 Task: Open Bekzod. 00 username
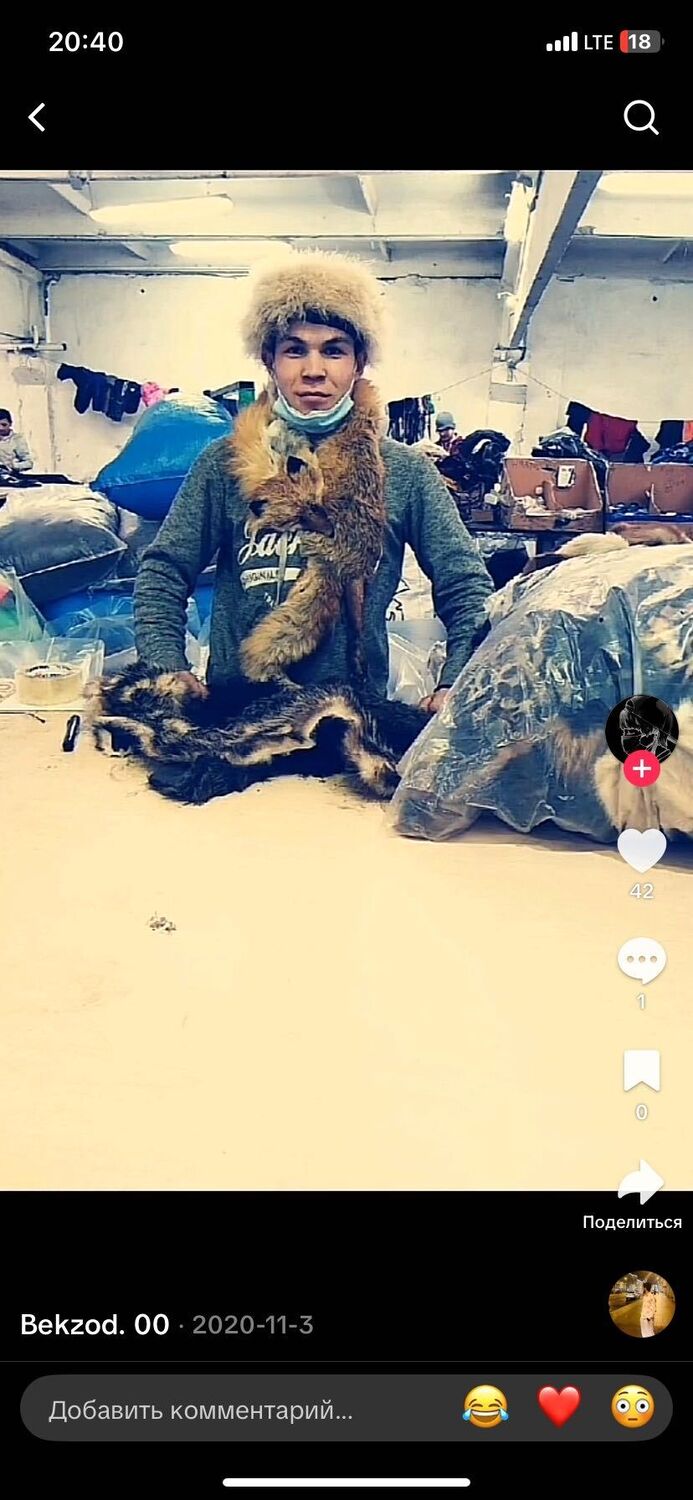point(95,1325)
